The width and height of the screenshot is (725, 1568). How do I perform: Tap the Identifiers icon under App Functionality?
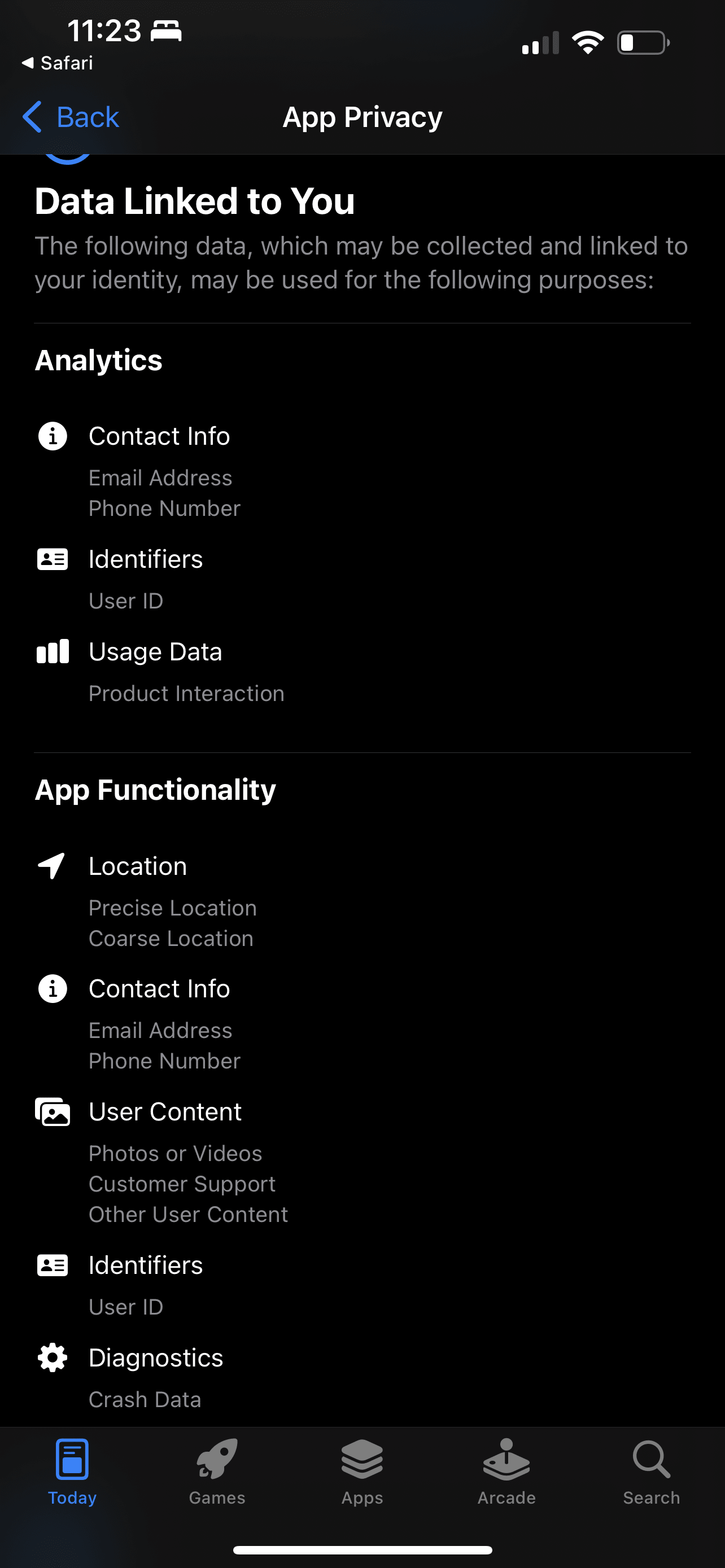tap(53, 1264)
